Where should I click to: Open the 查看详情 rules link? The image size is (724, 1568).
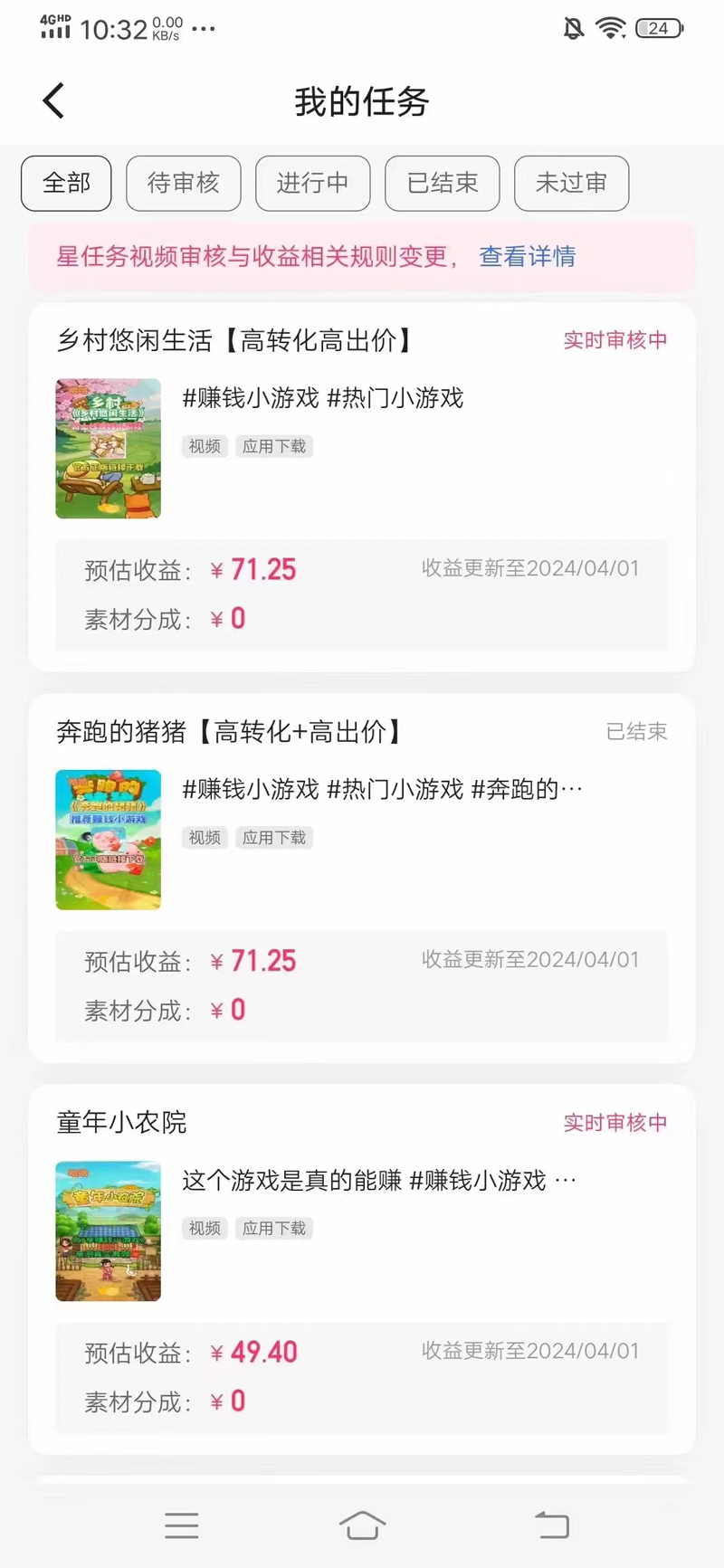click(527, 257)
